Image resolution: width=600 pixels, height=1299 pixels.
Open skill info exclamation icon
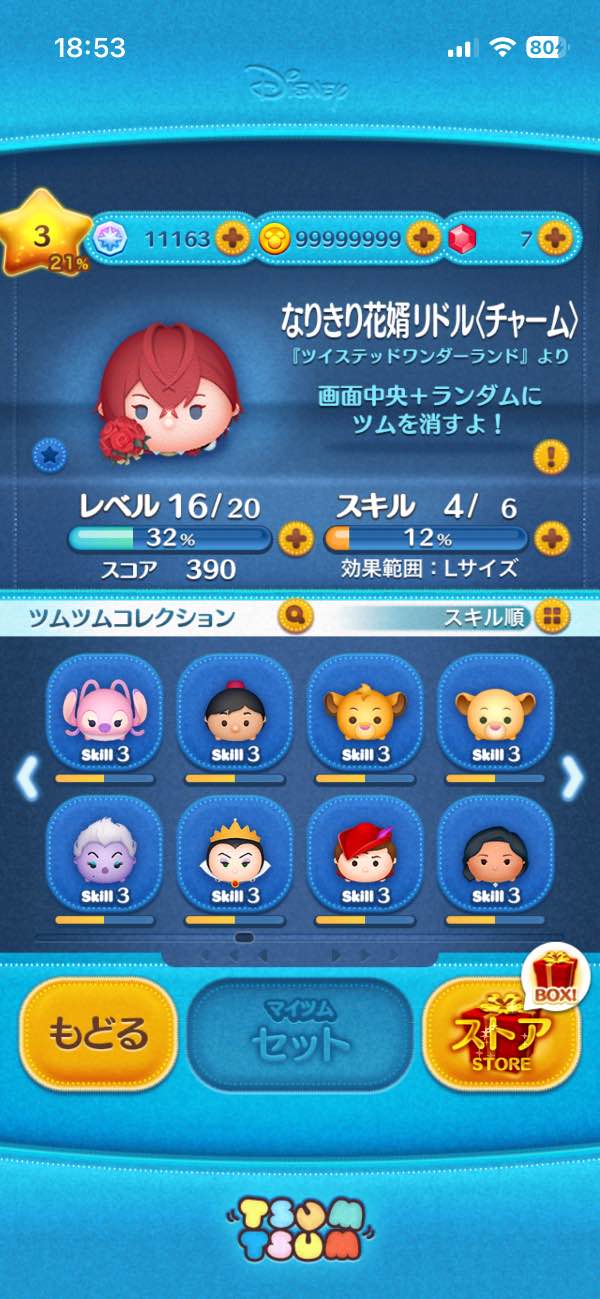tap(551, 456)
